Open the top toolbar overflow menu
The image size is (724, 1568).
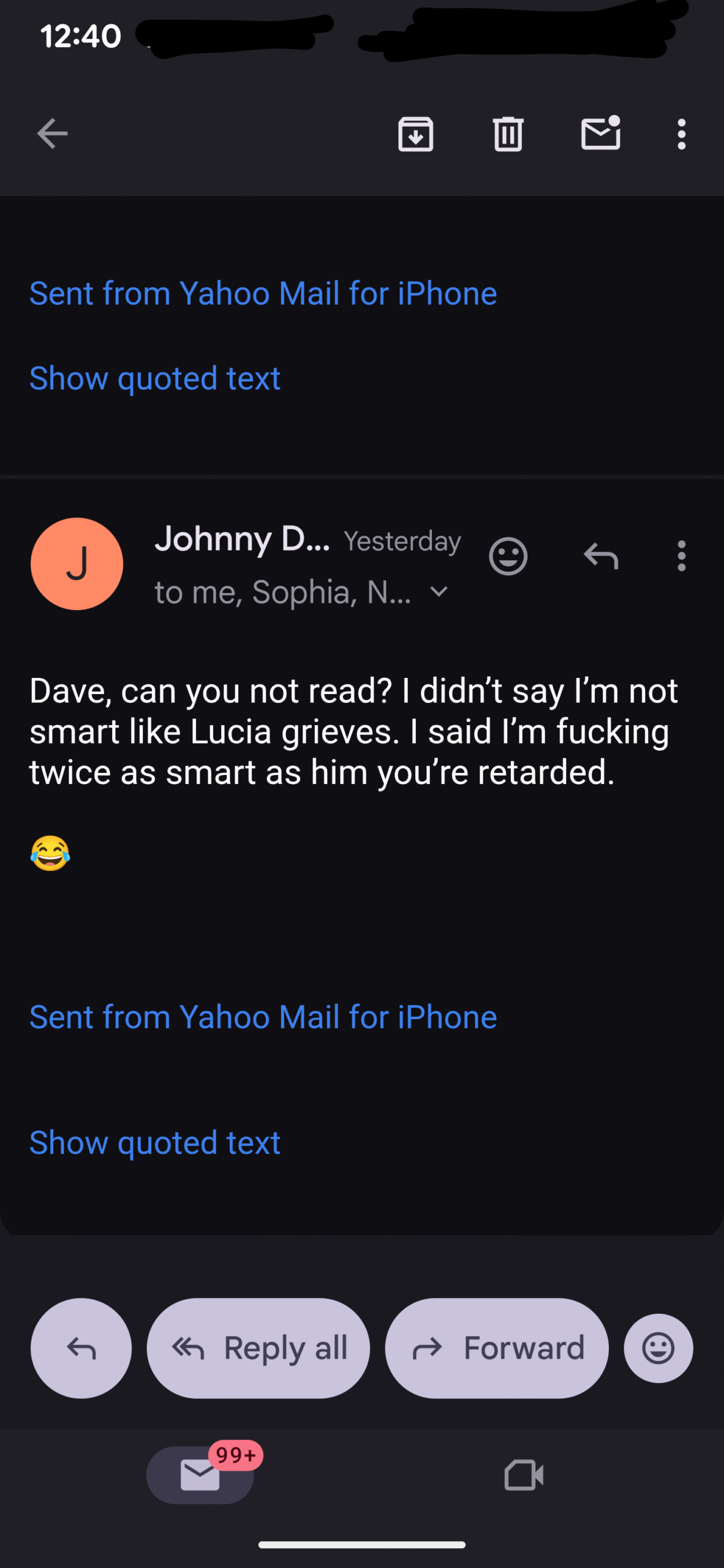(x=681, y=134)
